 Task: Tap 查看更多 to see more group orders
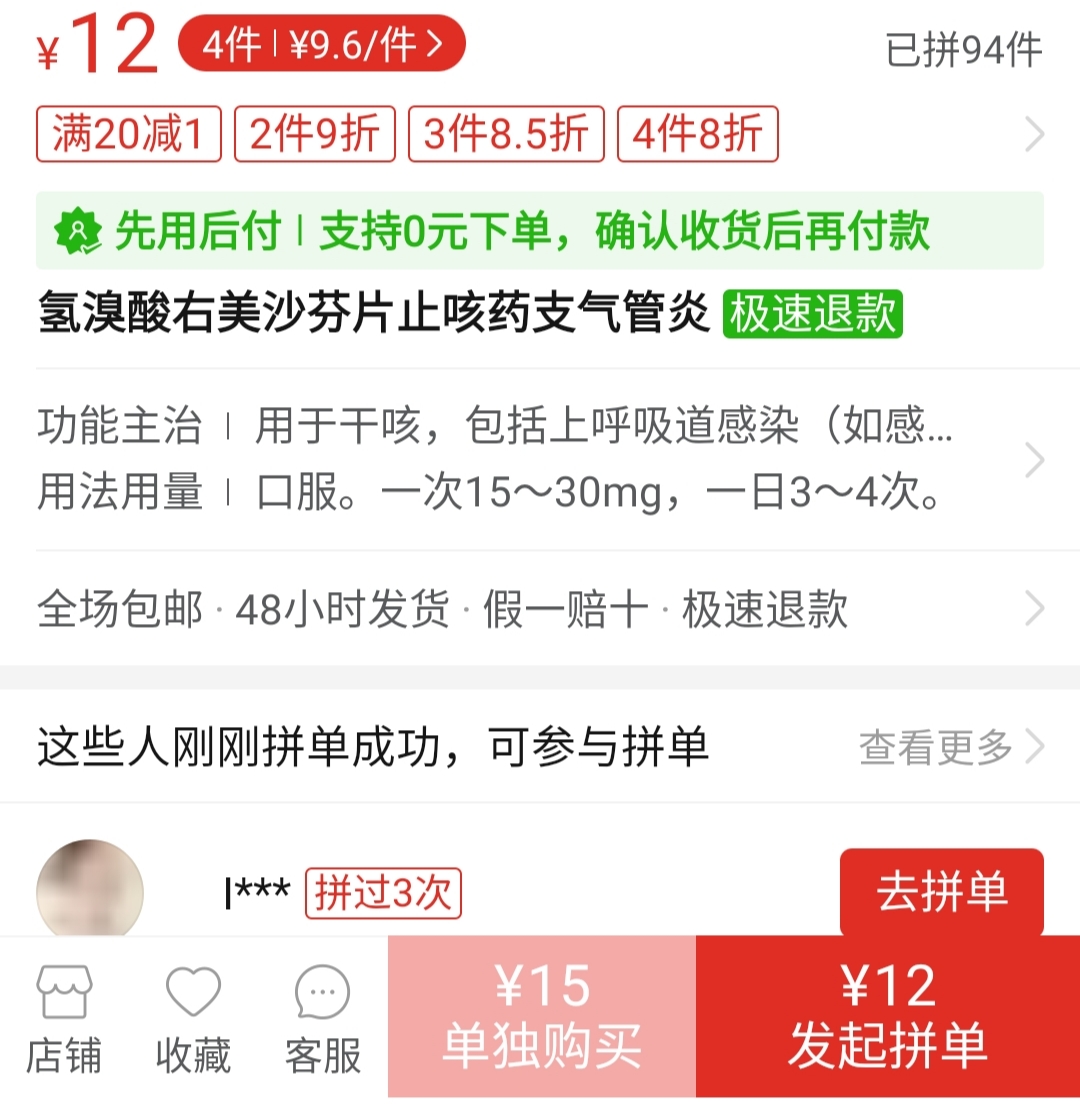pos(950,746)
